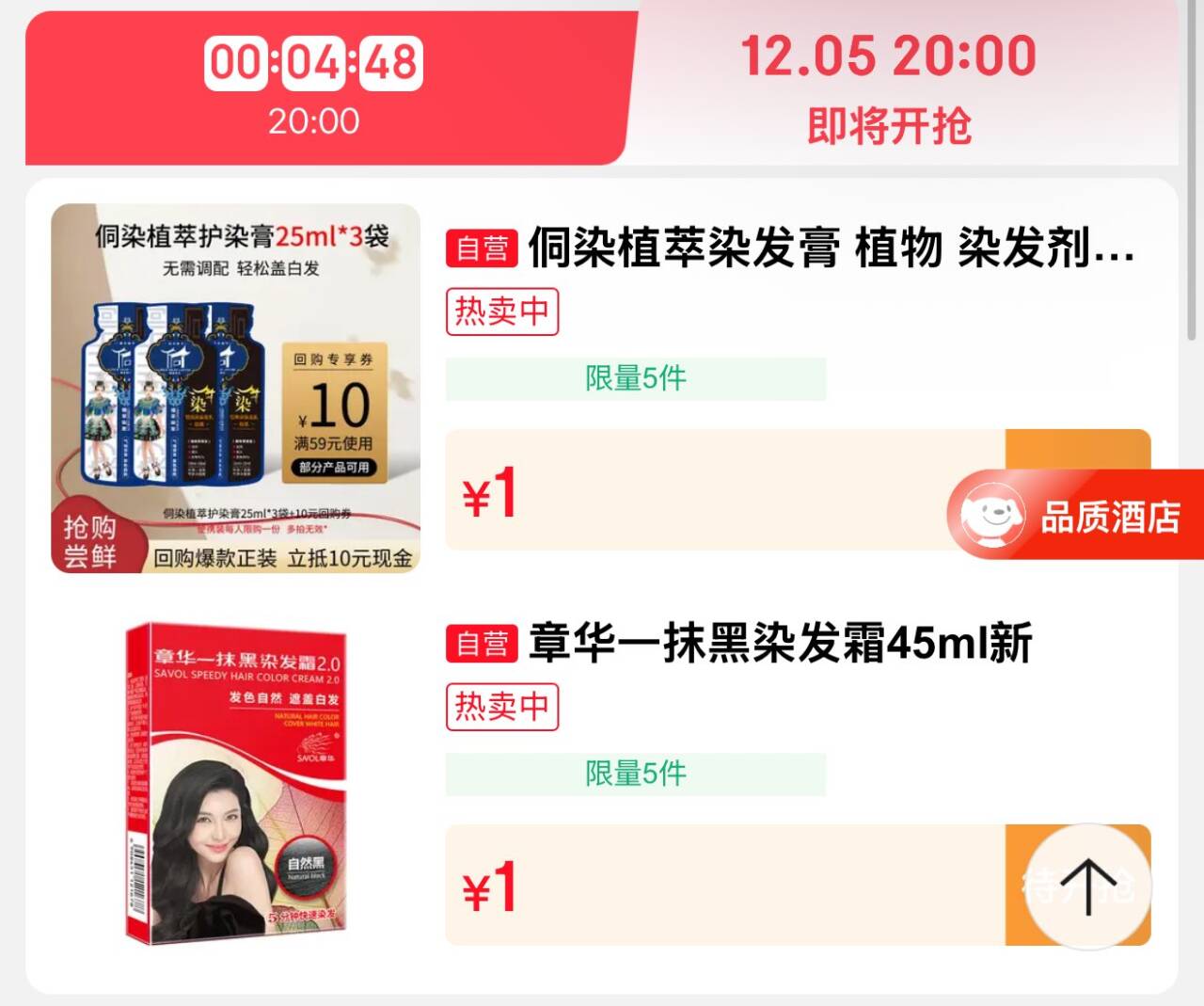
Task: Switch to the 12.05 20:00 即将开抢 session
Action: (x=889, y=89)
